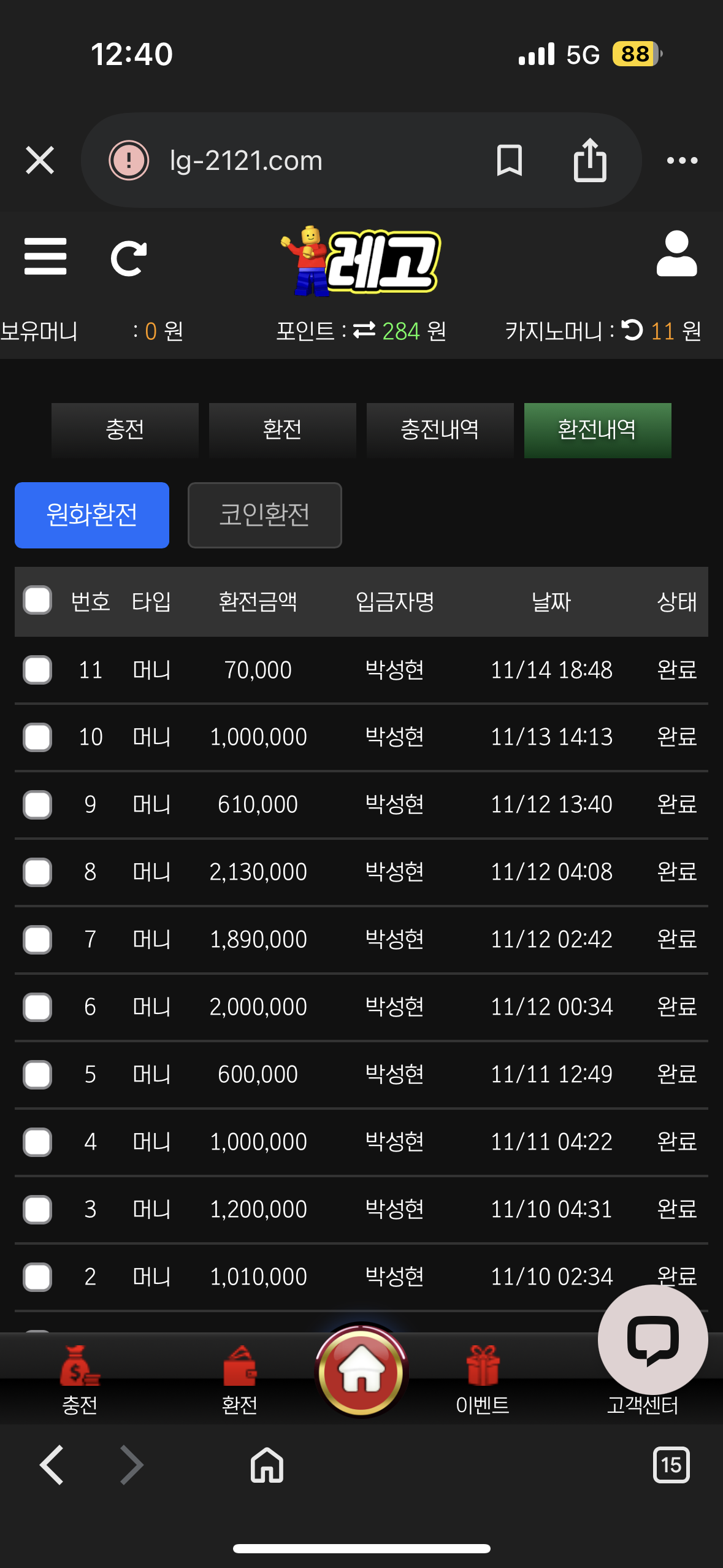Open the hamburger side menu

45,256
